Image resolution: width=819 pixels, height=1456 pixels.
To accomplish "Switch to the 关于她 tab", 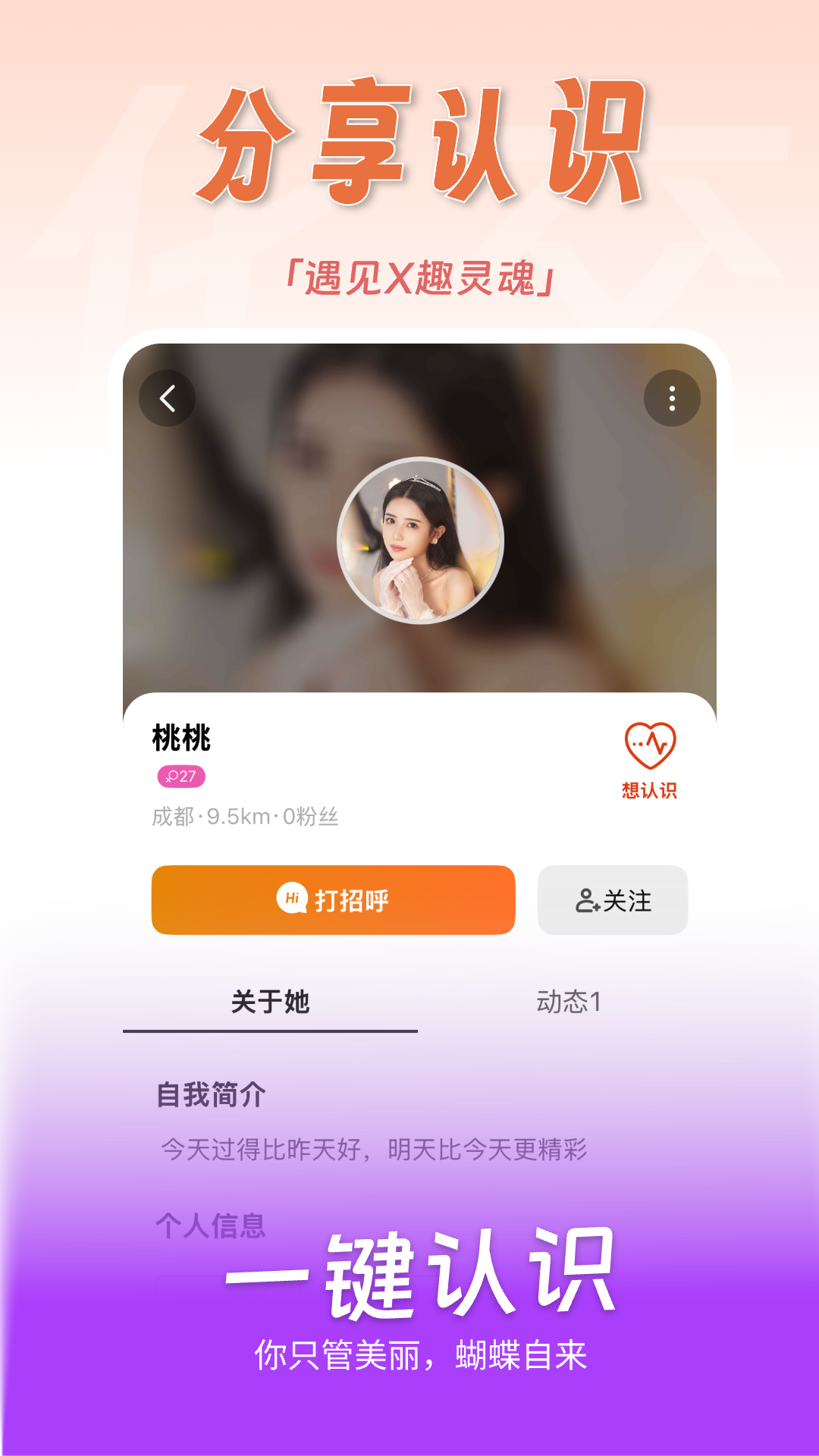I will point(270,1001).
